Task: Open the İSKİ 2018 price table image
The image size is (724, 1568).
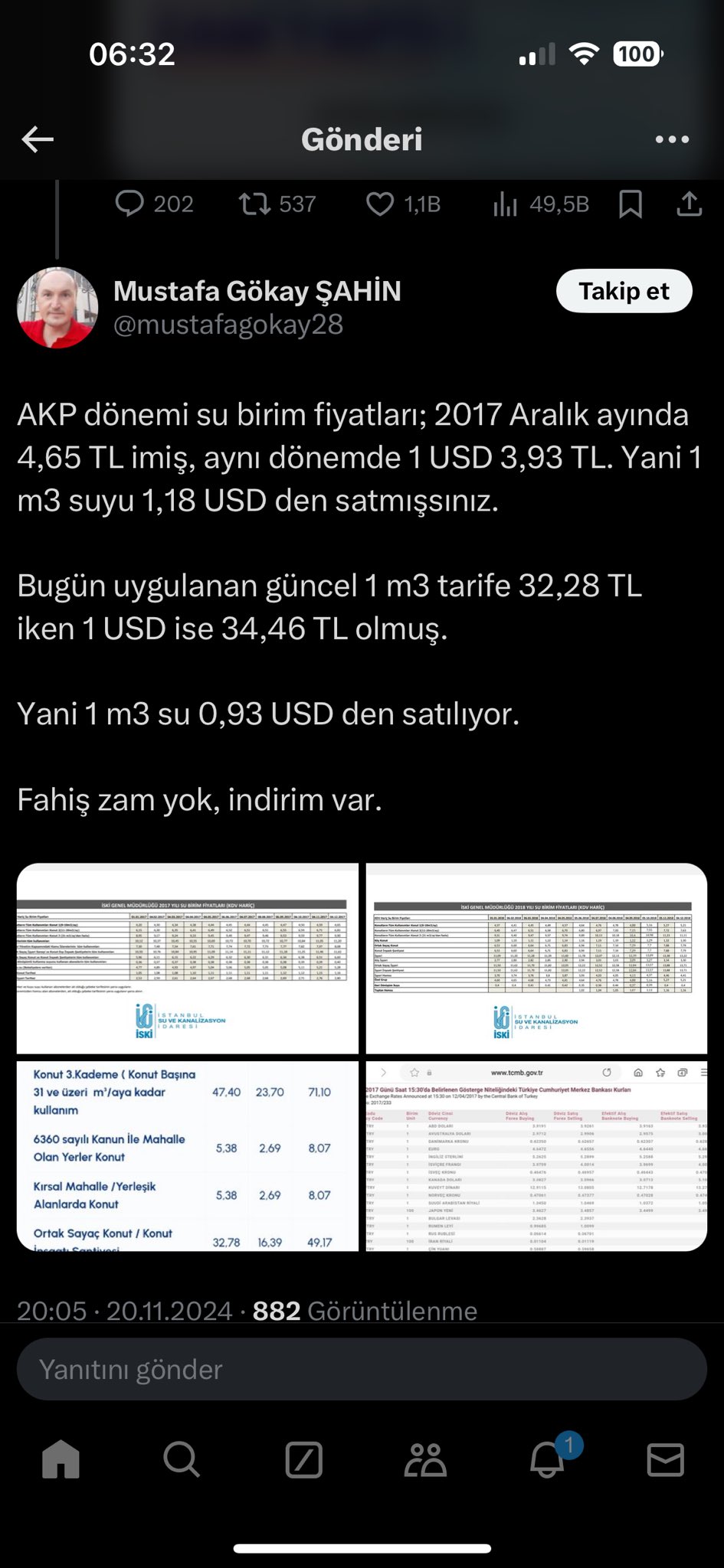Action: click(x=536, y=959)
